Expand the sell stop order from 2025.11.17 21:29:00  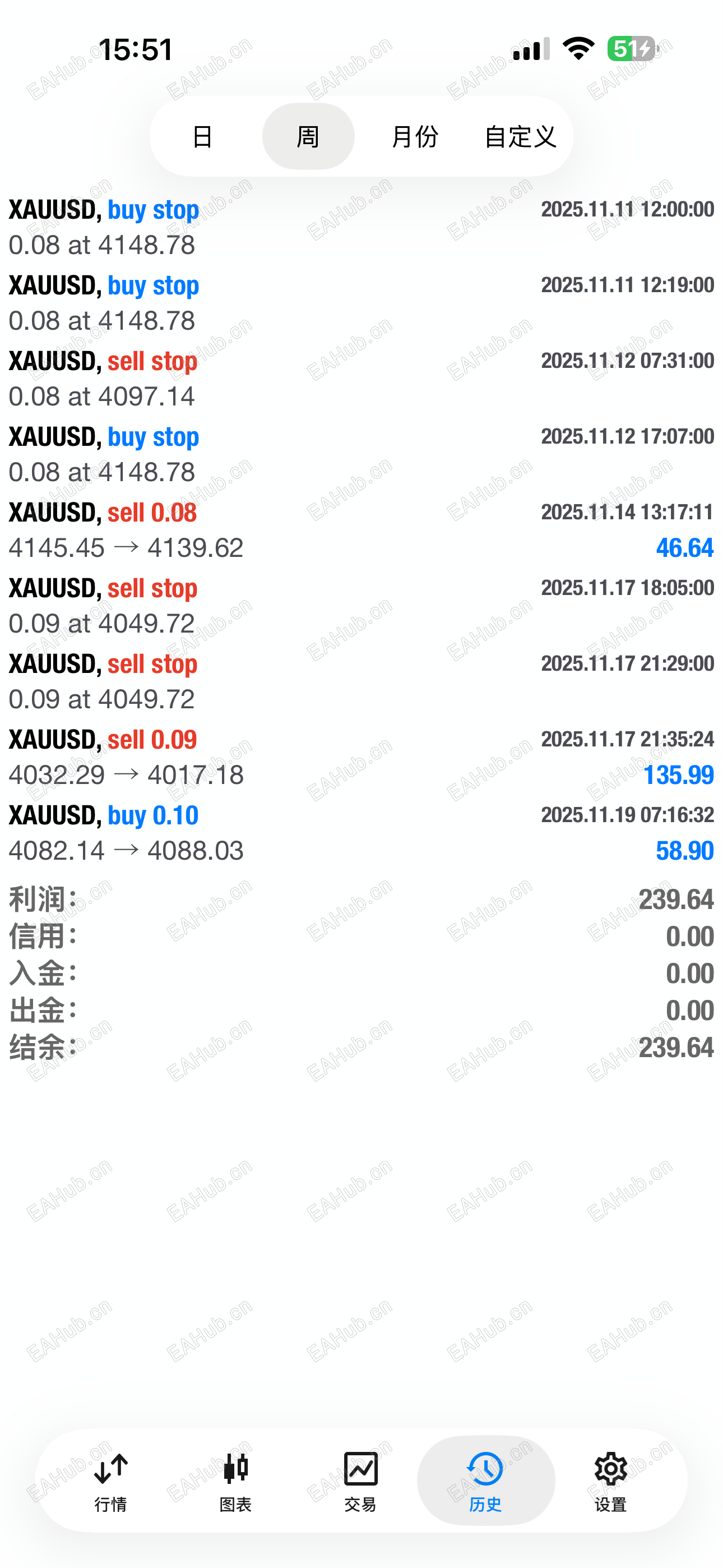[361, 681]
